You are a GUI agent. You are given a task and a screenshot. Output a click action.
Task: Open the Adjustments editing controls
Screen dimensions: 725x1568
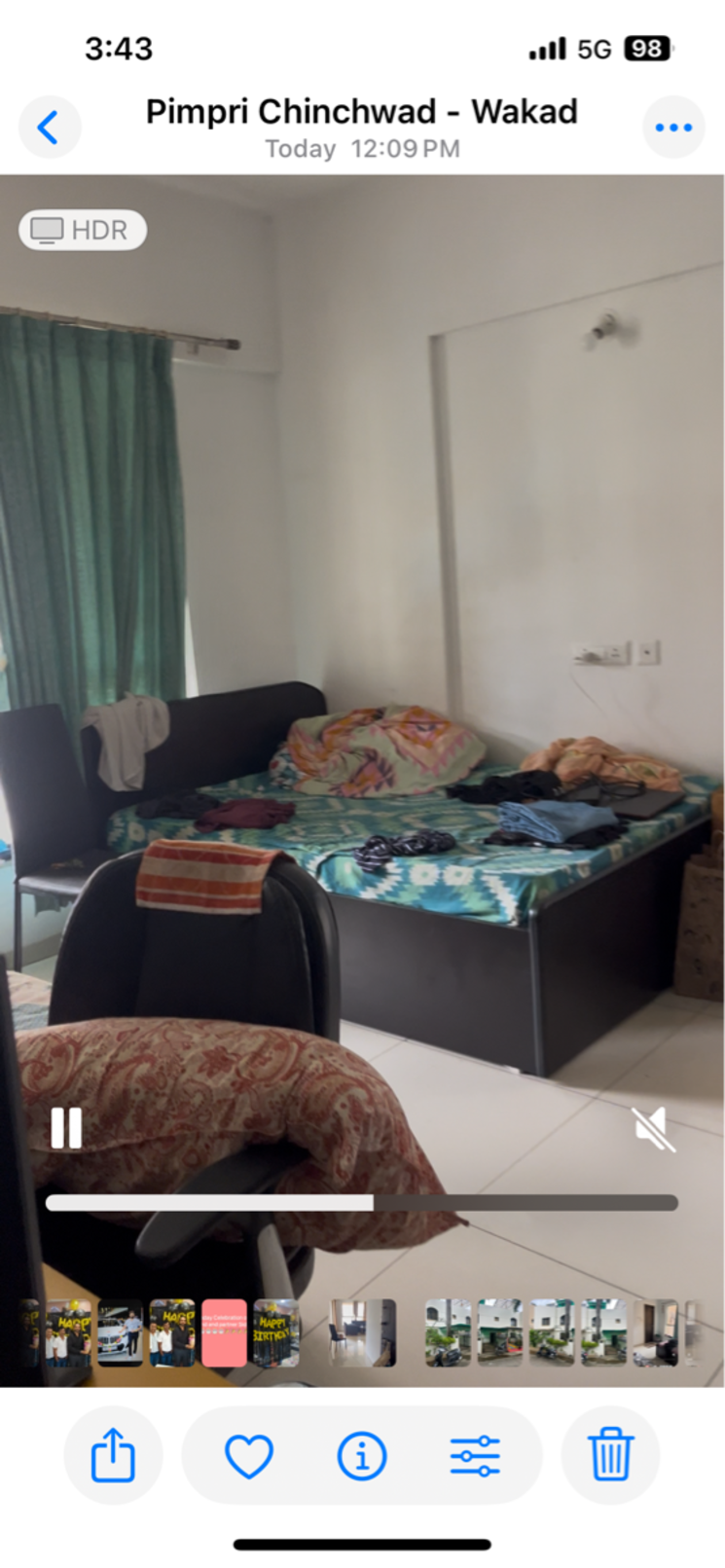coord(476,1454)
